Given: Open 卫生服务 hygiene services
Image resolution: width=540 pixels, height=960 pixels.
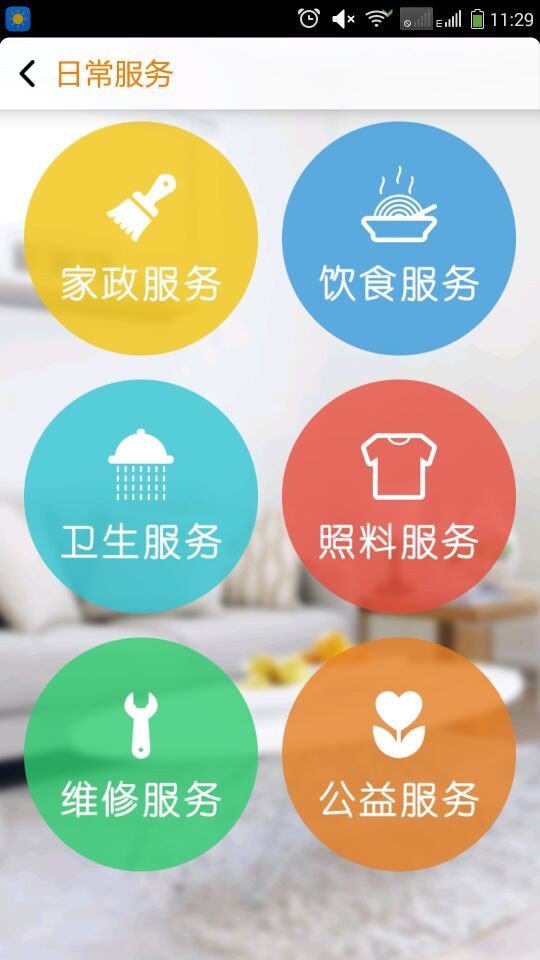Looking at the screenshot, I should pyautogui.click(x=141, y=496).
